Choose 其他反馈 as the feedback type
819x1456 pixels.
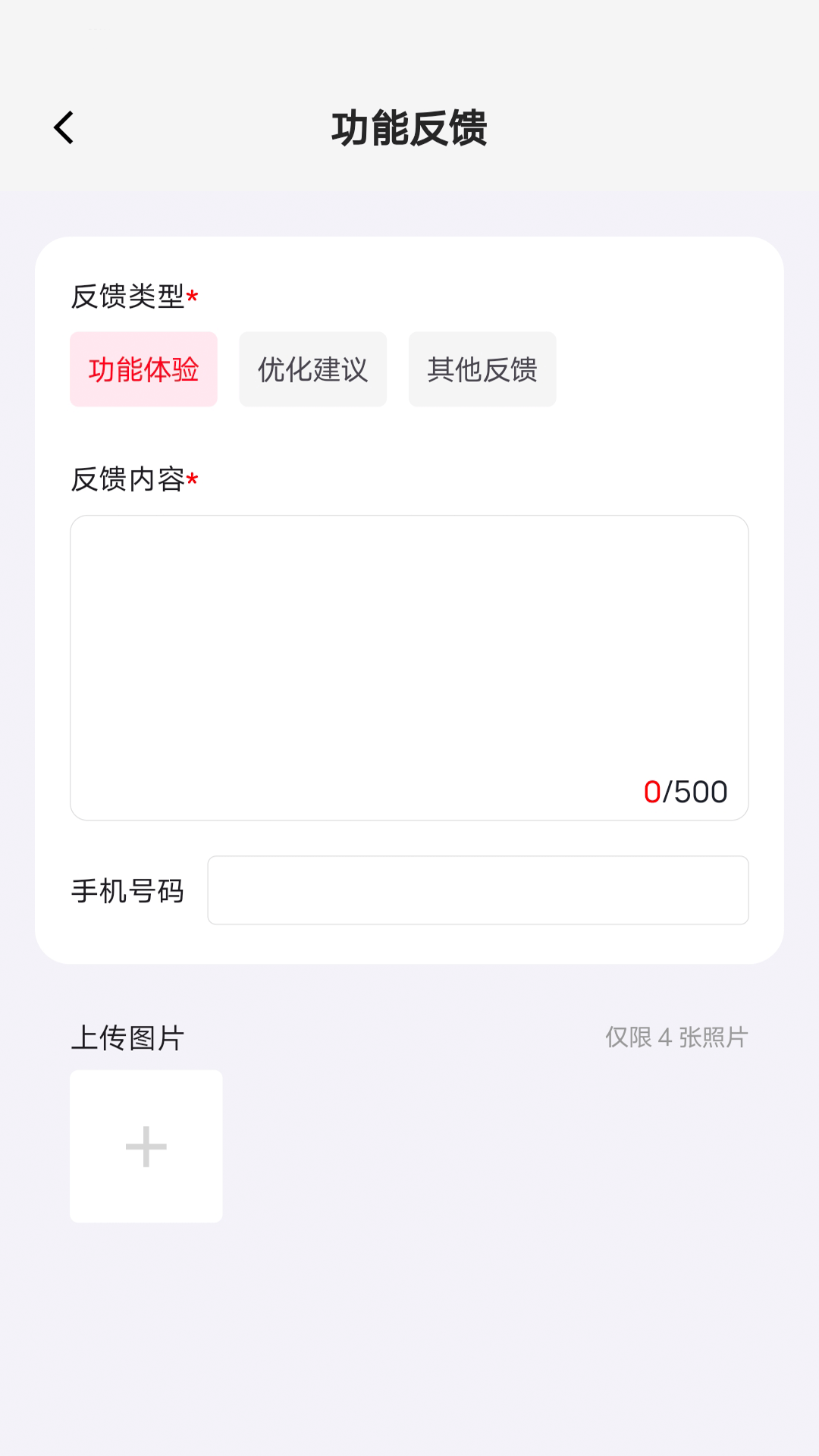pos(482,369)
